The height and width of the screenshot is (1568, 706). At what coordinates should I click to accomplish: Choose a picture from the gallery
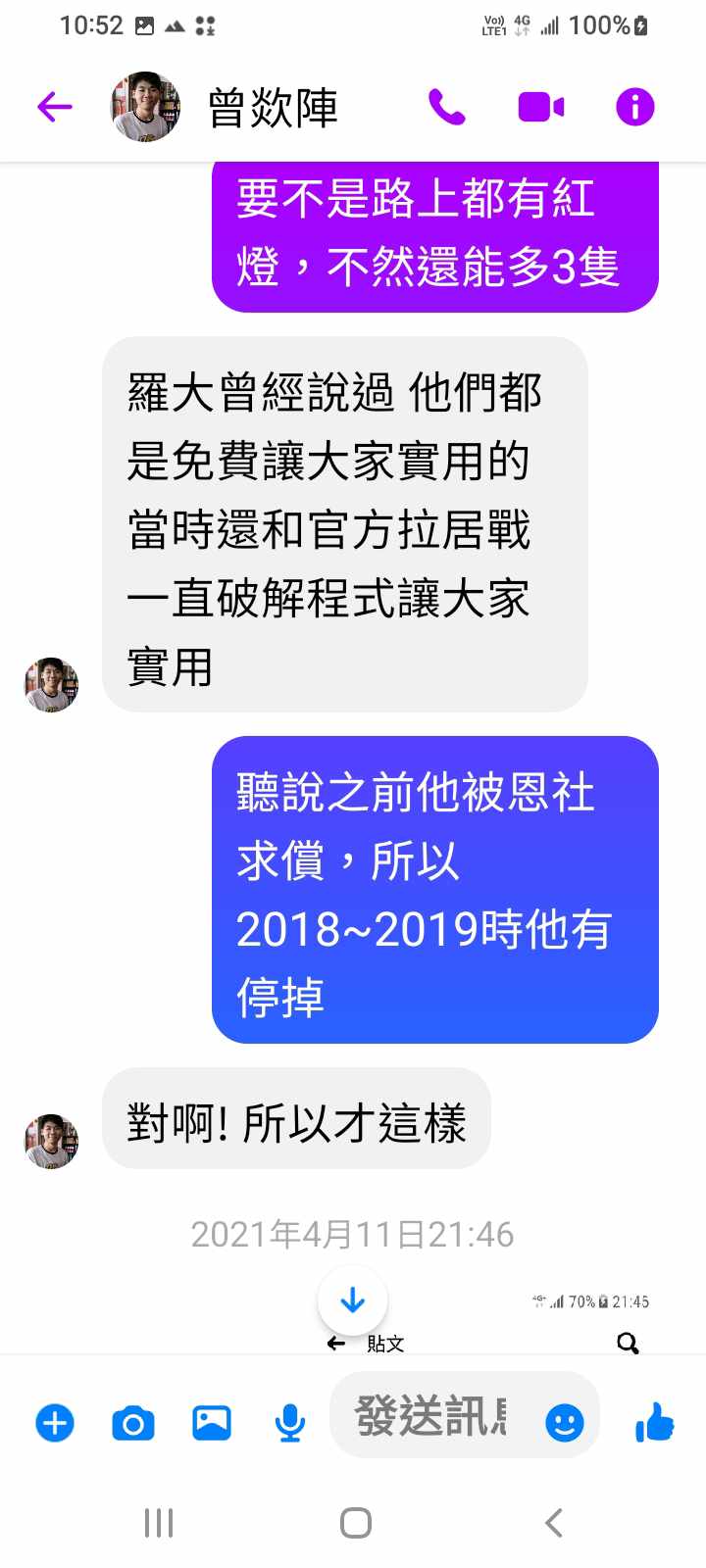tap(212, 1422)
